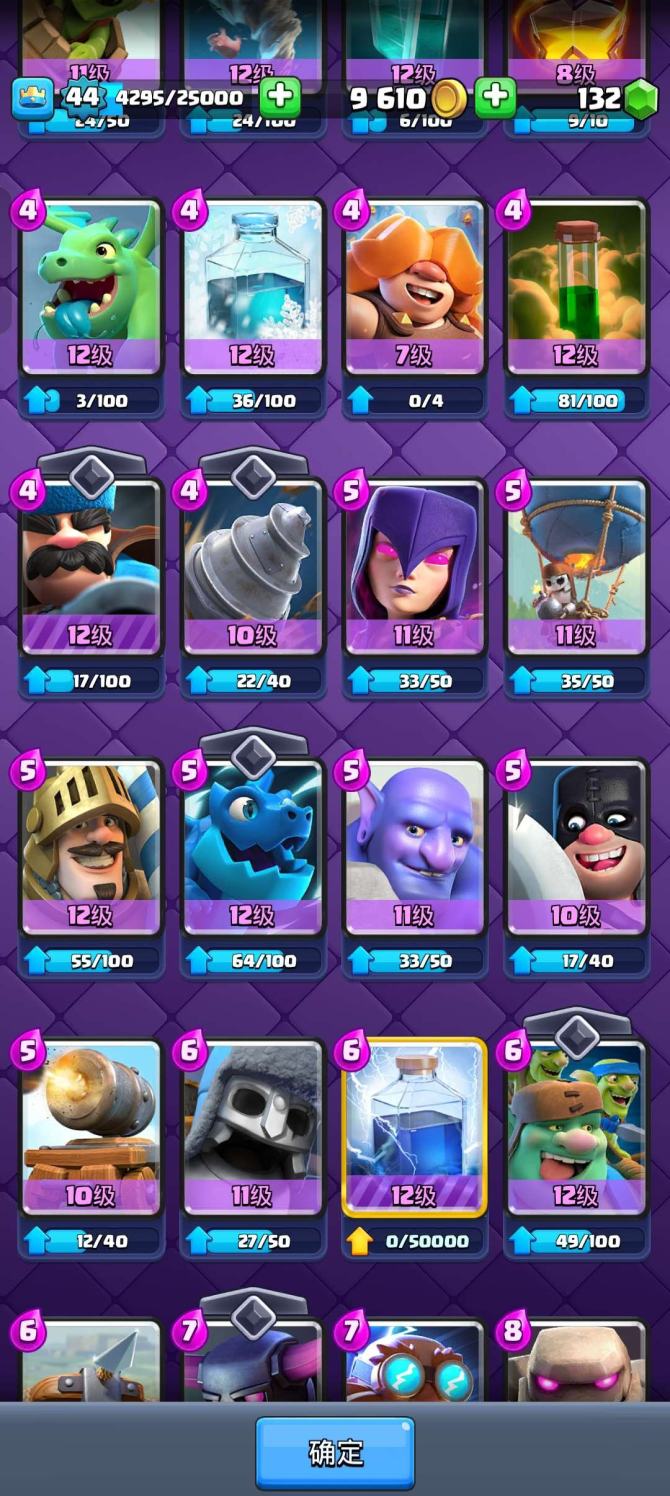Viewport: 670px width, 1496px height.
Task: Add more experience with the green plus
Action: [280, 97]
